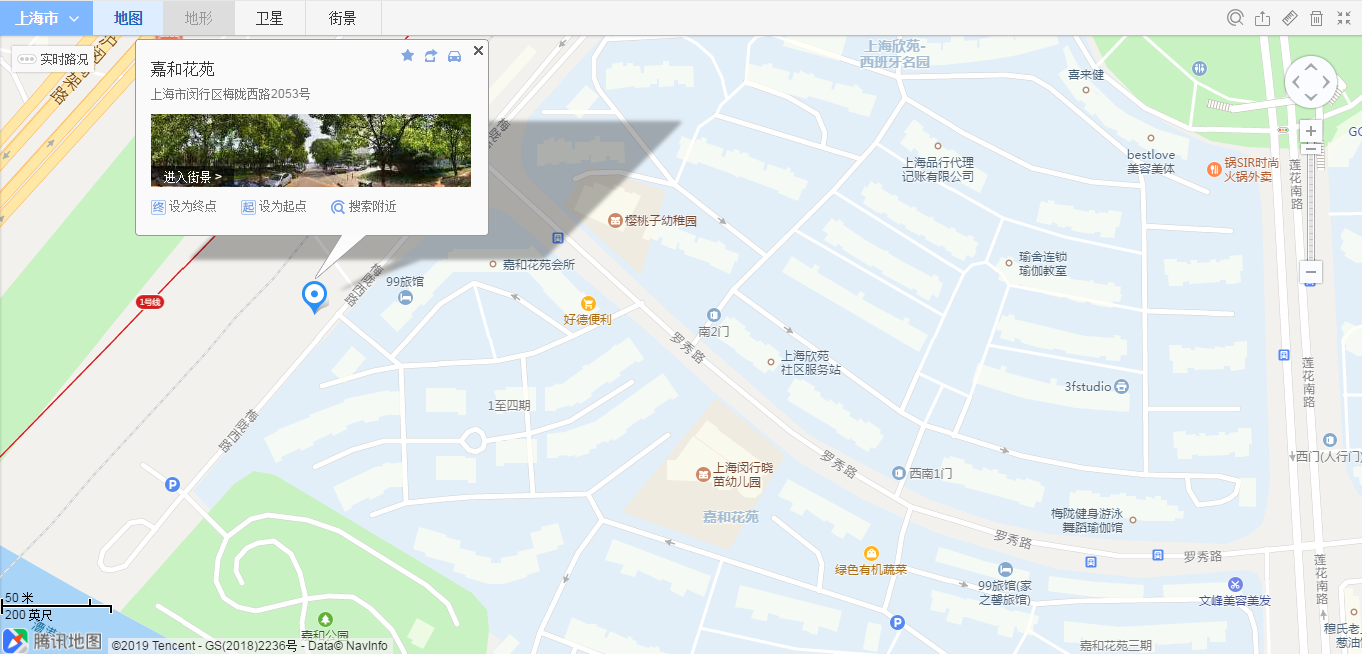The image size is (1362, 654).
Task: Zoom in with the plus button
Action: point(1311,131)
